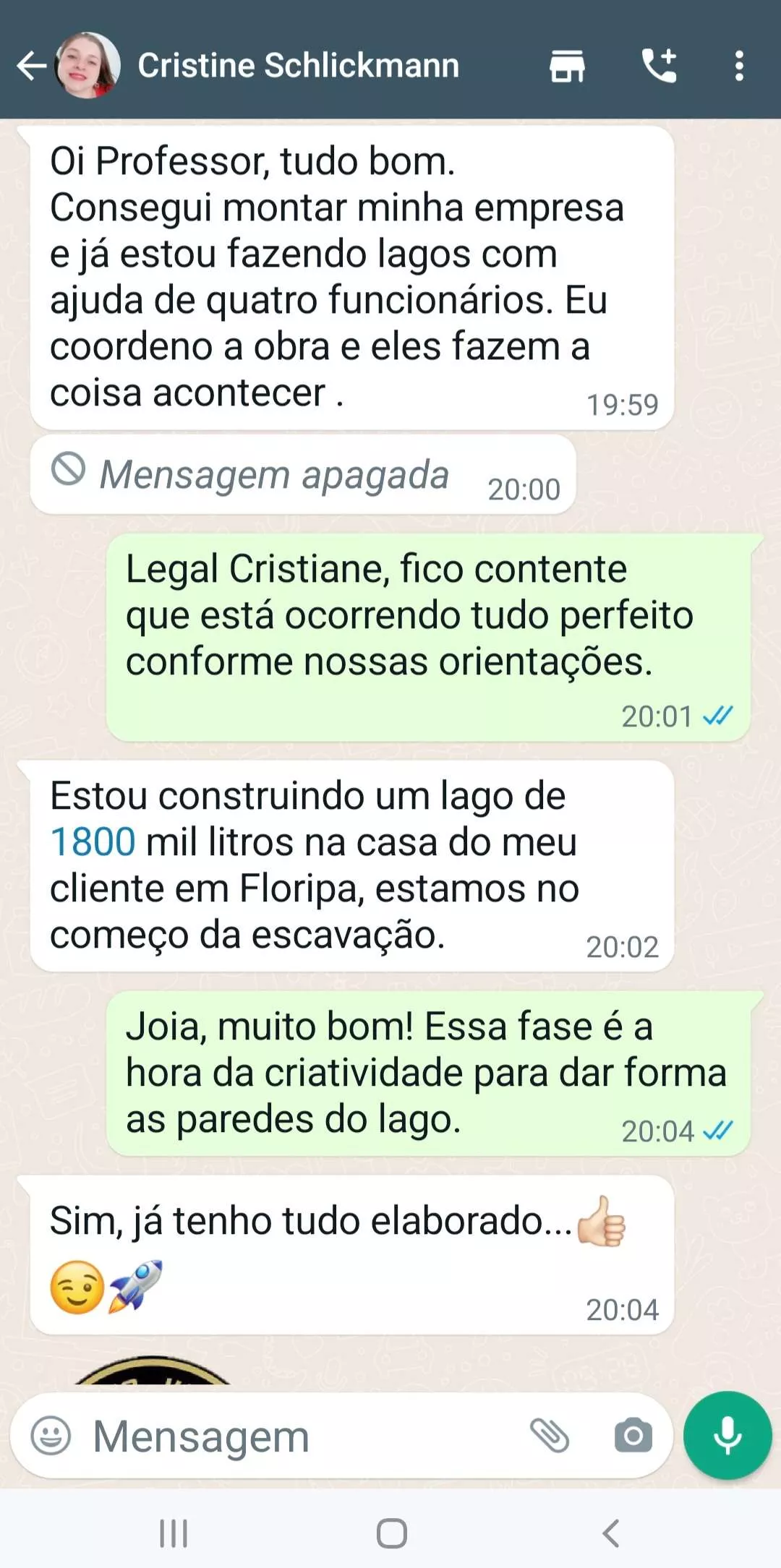The height and width of the screenshot is (1568, 781).
Task: Start a call with Cristine
Action: [x=660, y=66]
